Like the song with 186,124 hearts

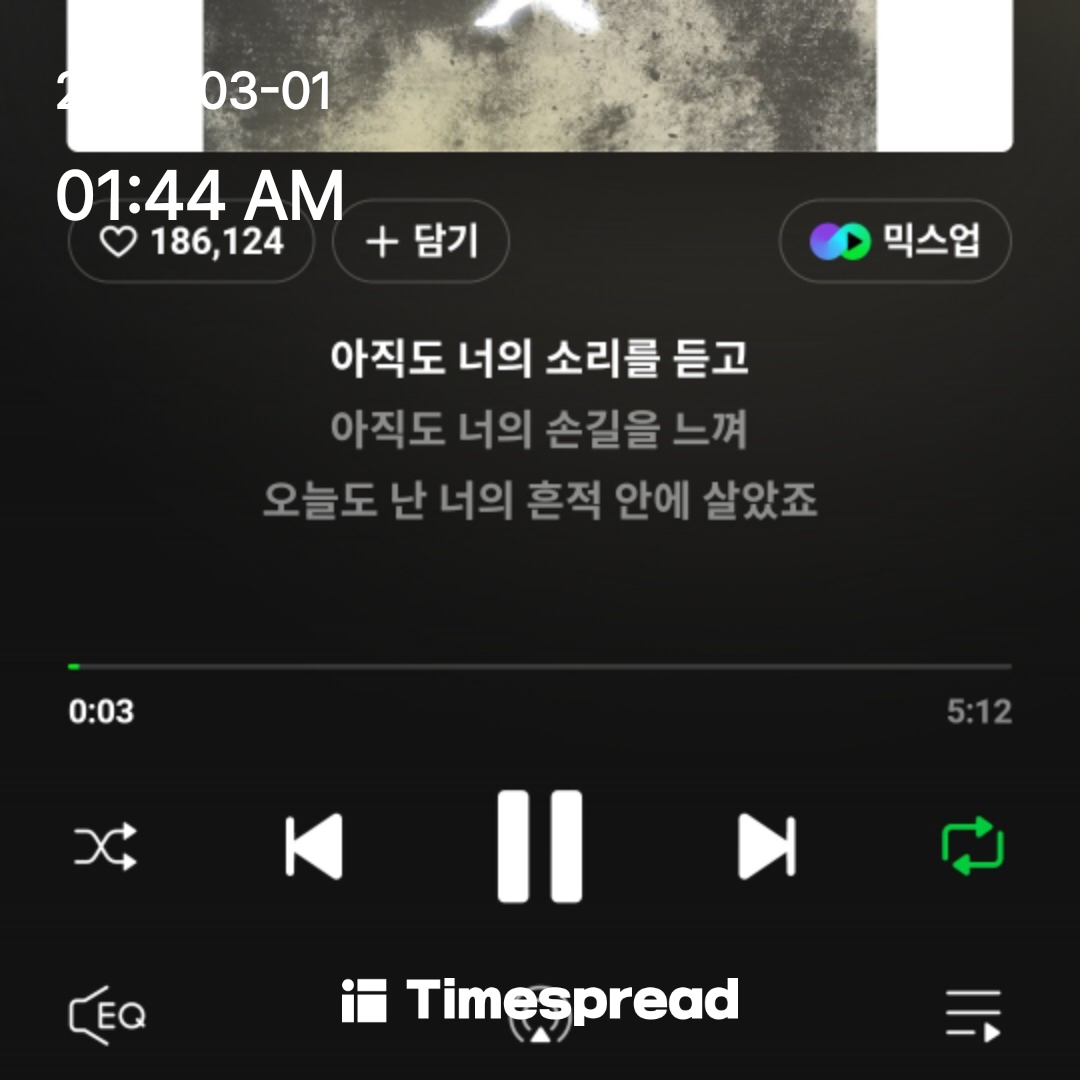click(x=190, y=242)
